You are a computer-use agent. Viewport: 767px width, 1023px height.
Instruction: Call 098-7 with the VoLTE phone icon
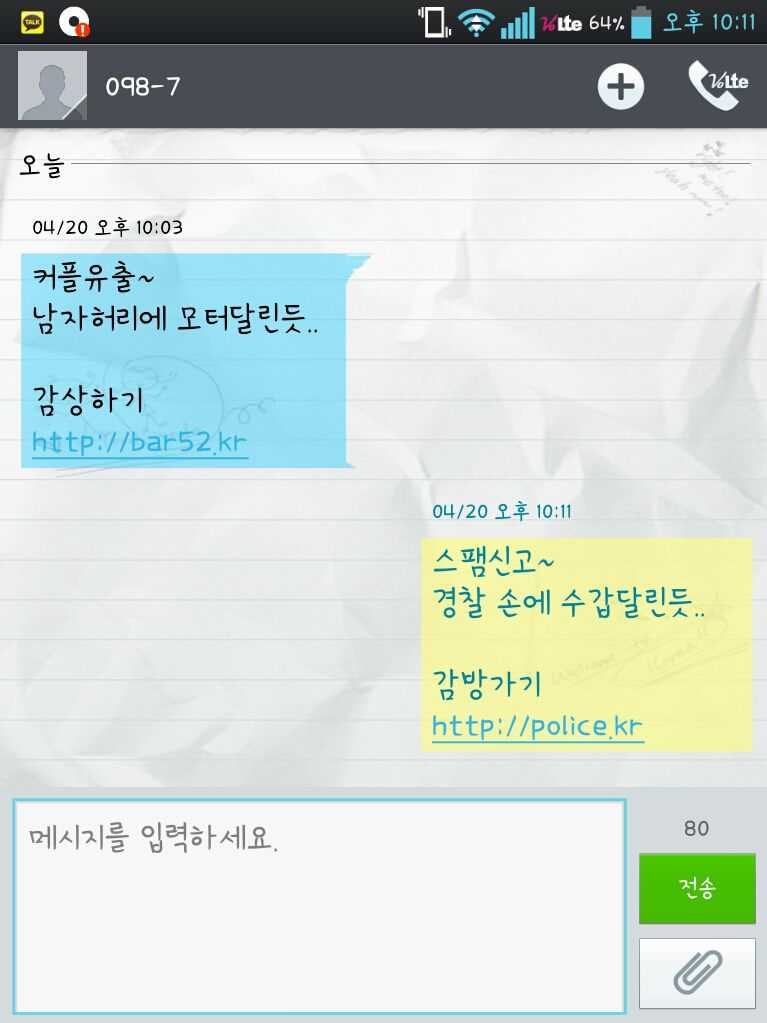717,85
